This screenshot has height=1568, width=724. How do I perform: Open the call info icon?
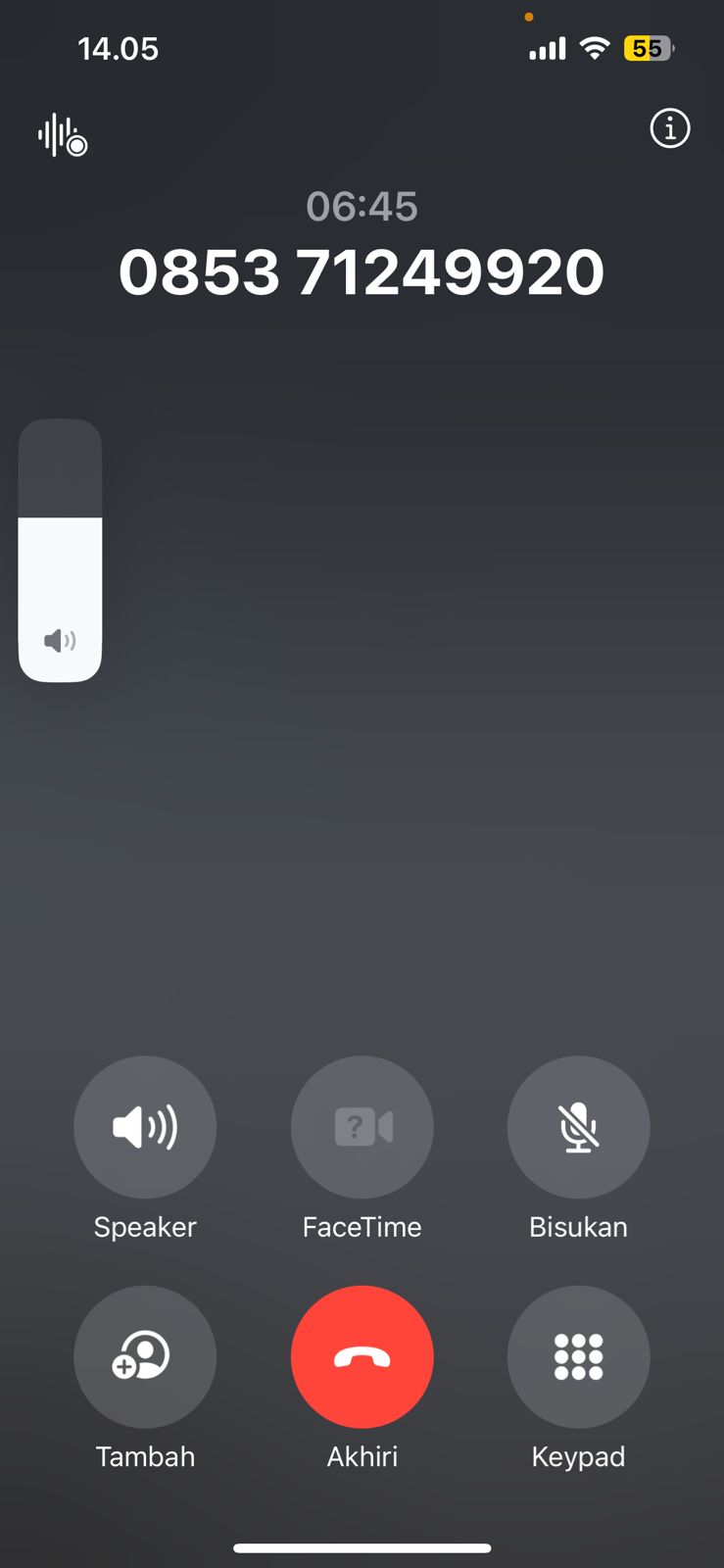(x=670, y=128)
